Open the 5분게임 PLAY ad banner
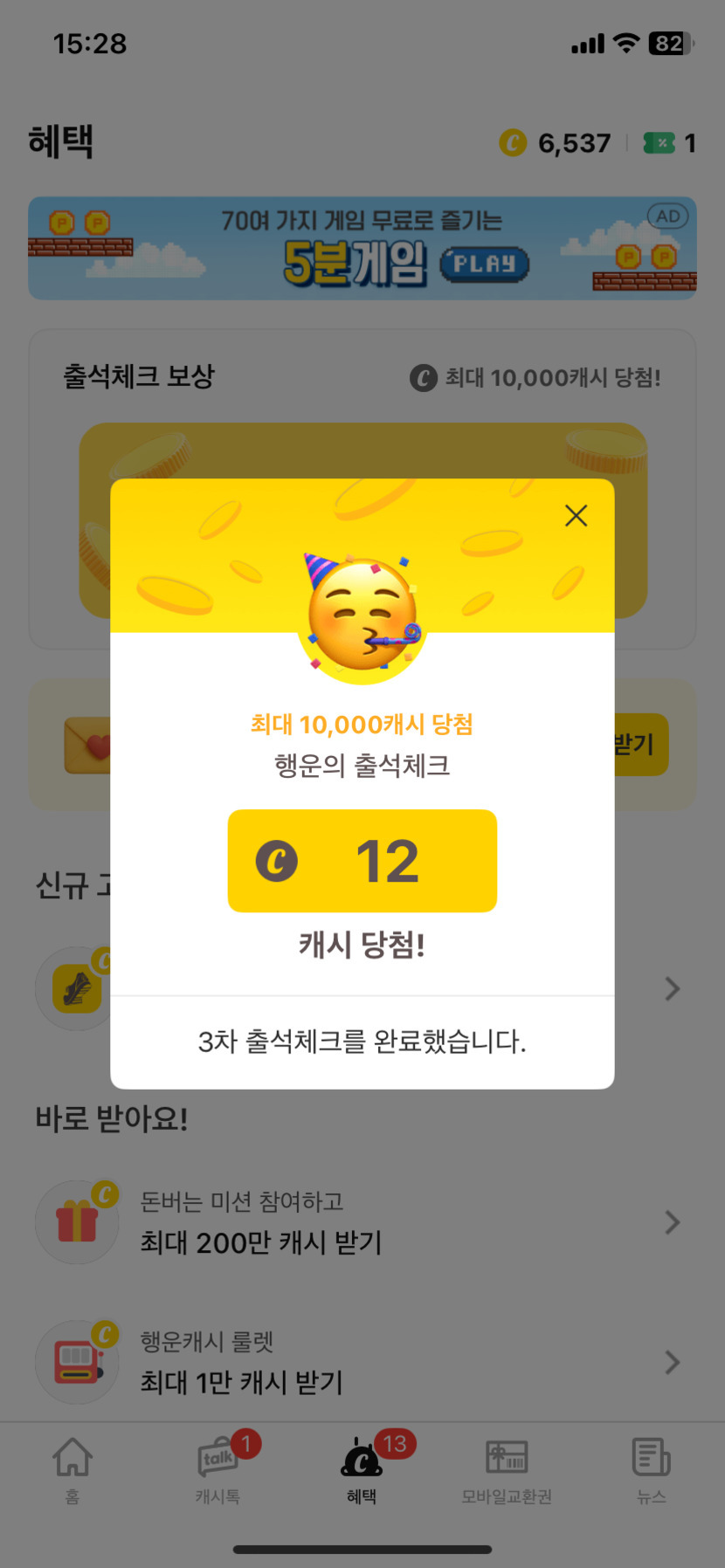 click(362, 249)
